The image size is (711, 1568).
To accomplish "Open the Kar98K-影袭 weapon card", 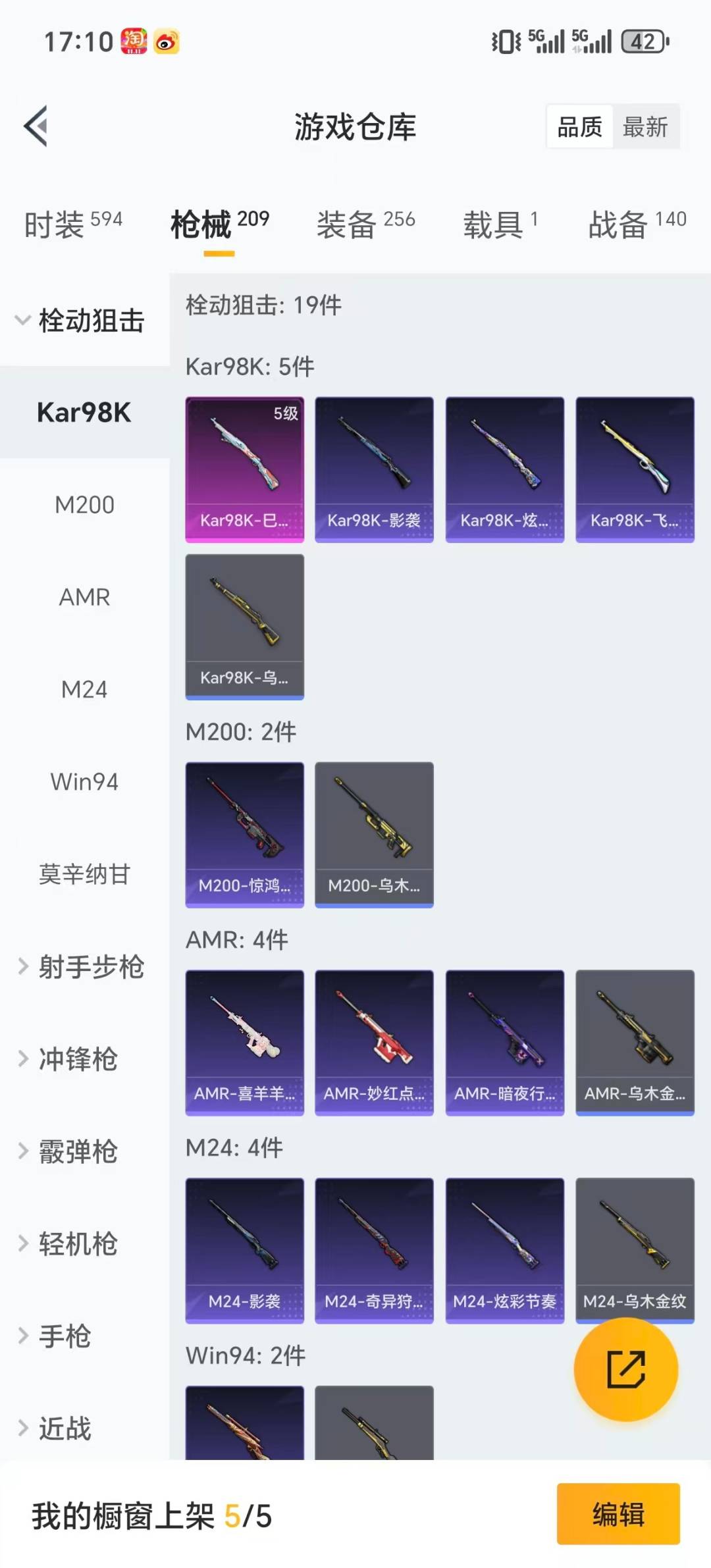I will [374, 467].
